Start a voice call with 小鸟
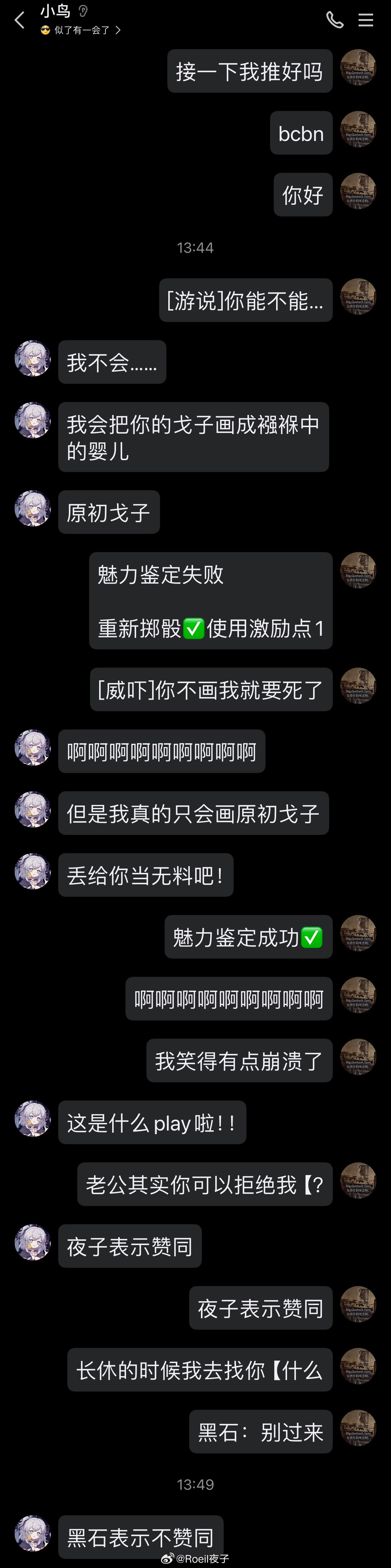This screenshot has height=1568, width=391. click(334, 20)
